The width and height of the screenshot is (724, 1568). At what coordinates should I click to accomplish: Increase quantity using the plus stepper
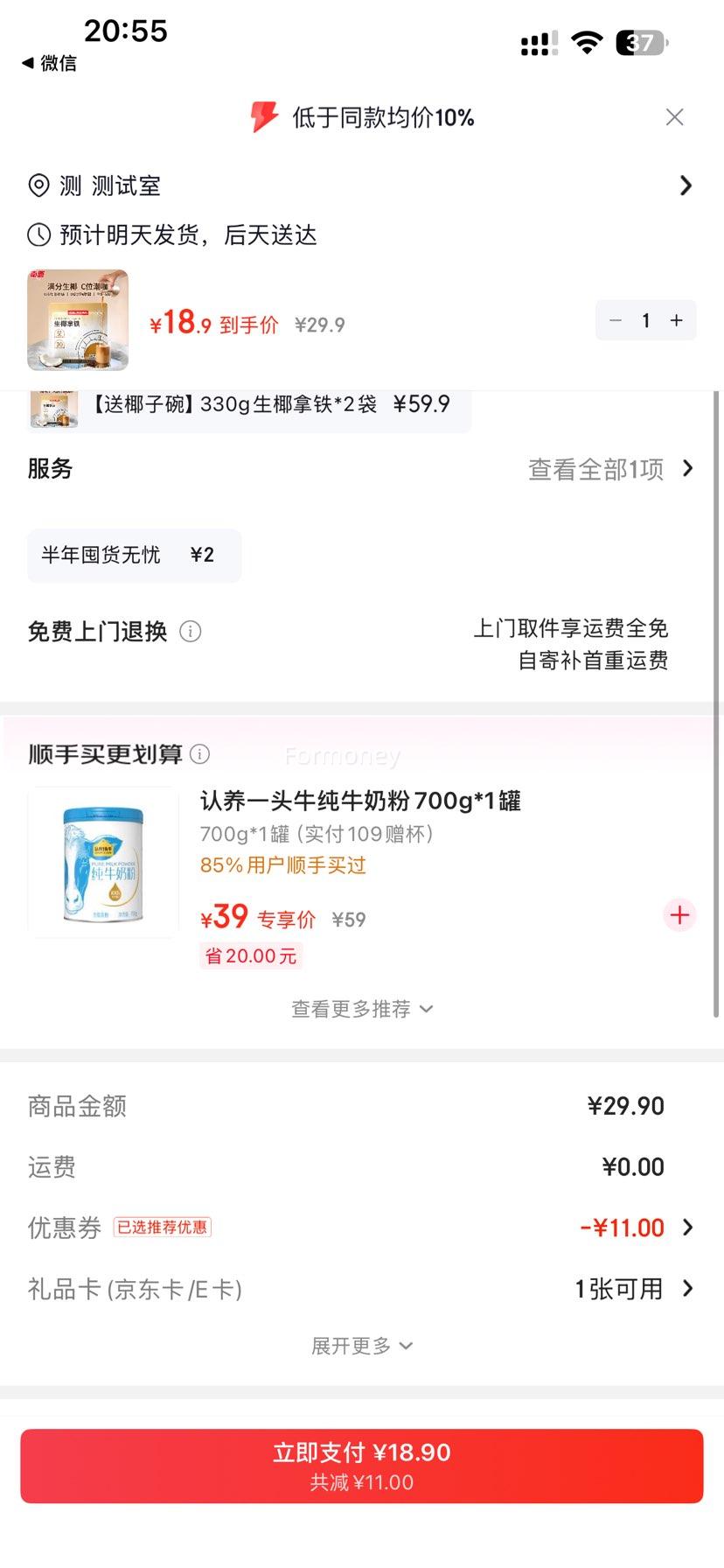[x=675, y=320]
